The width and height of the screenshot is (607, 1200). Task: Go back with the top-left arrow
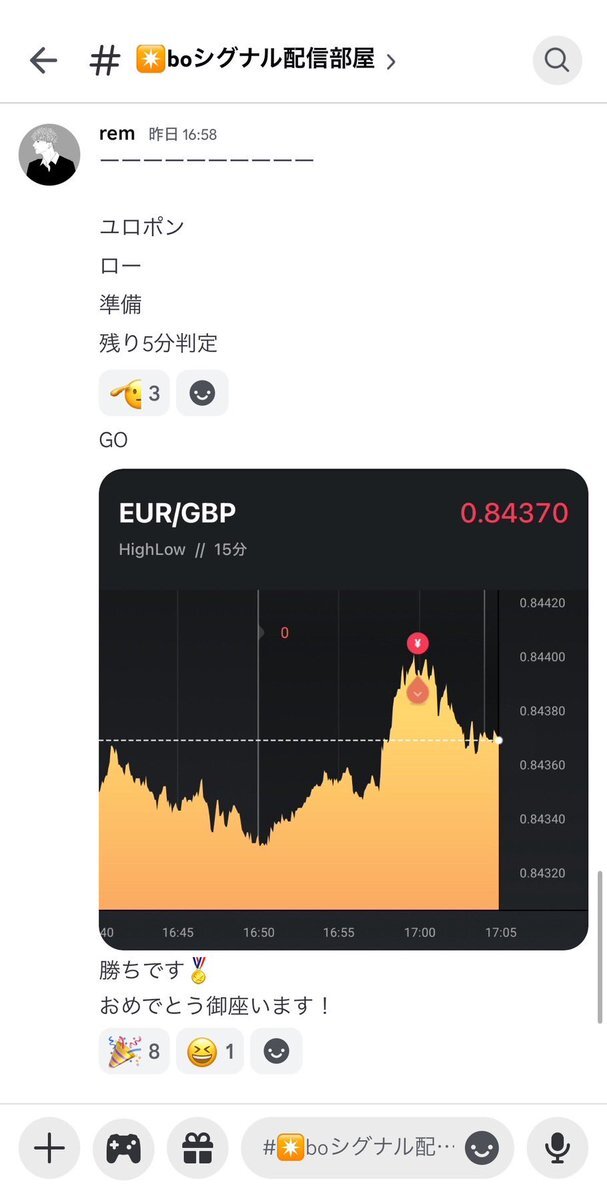[43, 61]
